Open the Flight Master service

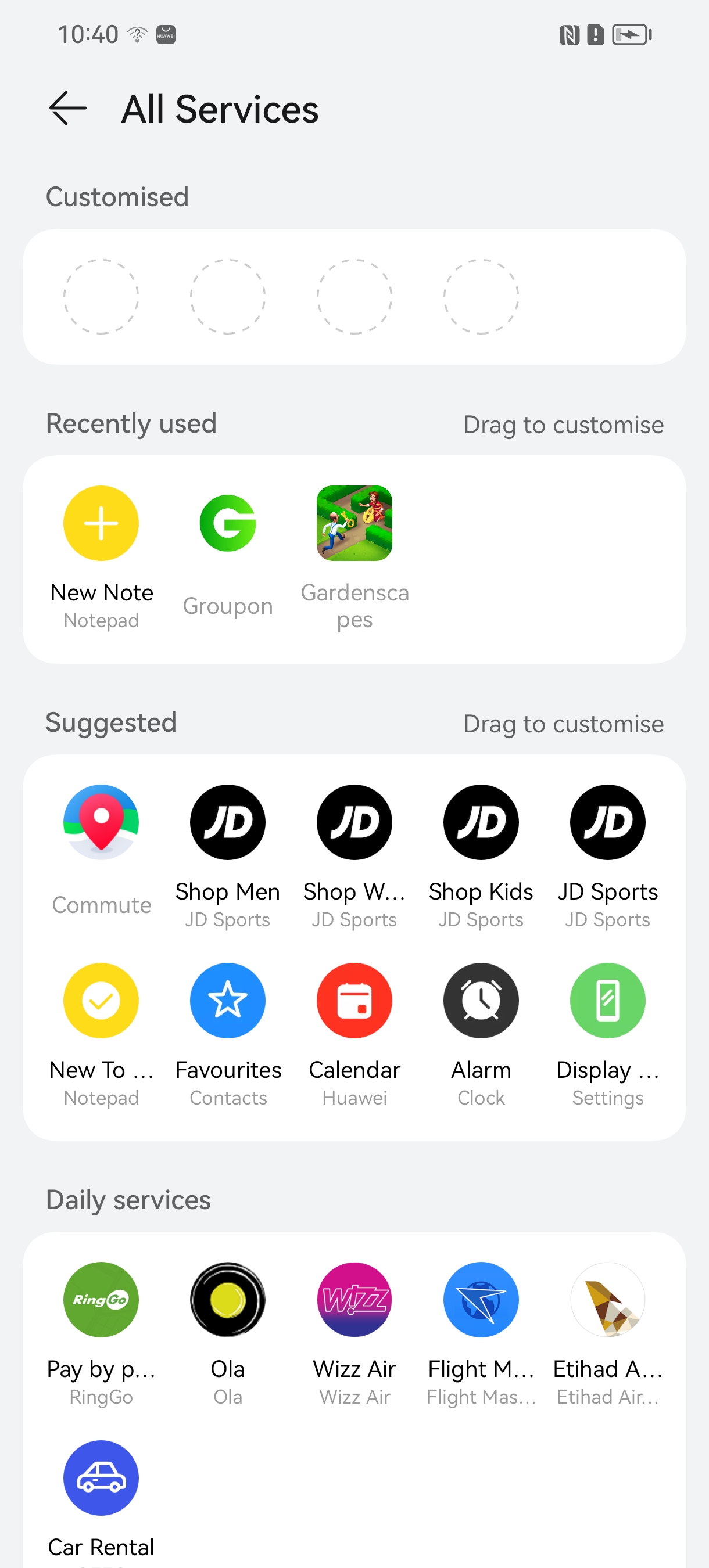(481, 1300)
